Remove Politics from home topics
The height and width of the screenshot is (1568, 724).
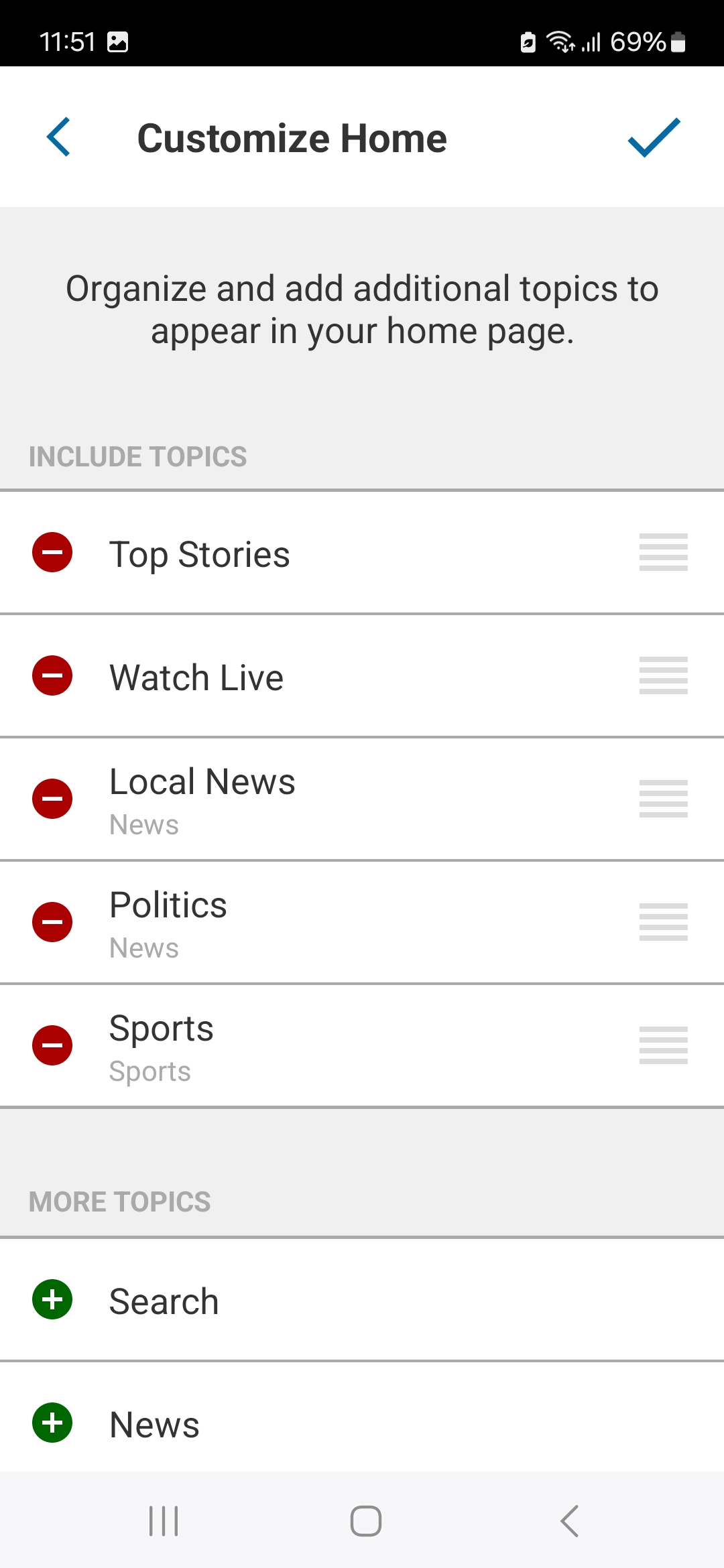[52, 922]
